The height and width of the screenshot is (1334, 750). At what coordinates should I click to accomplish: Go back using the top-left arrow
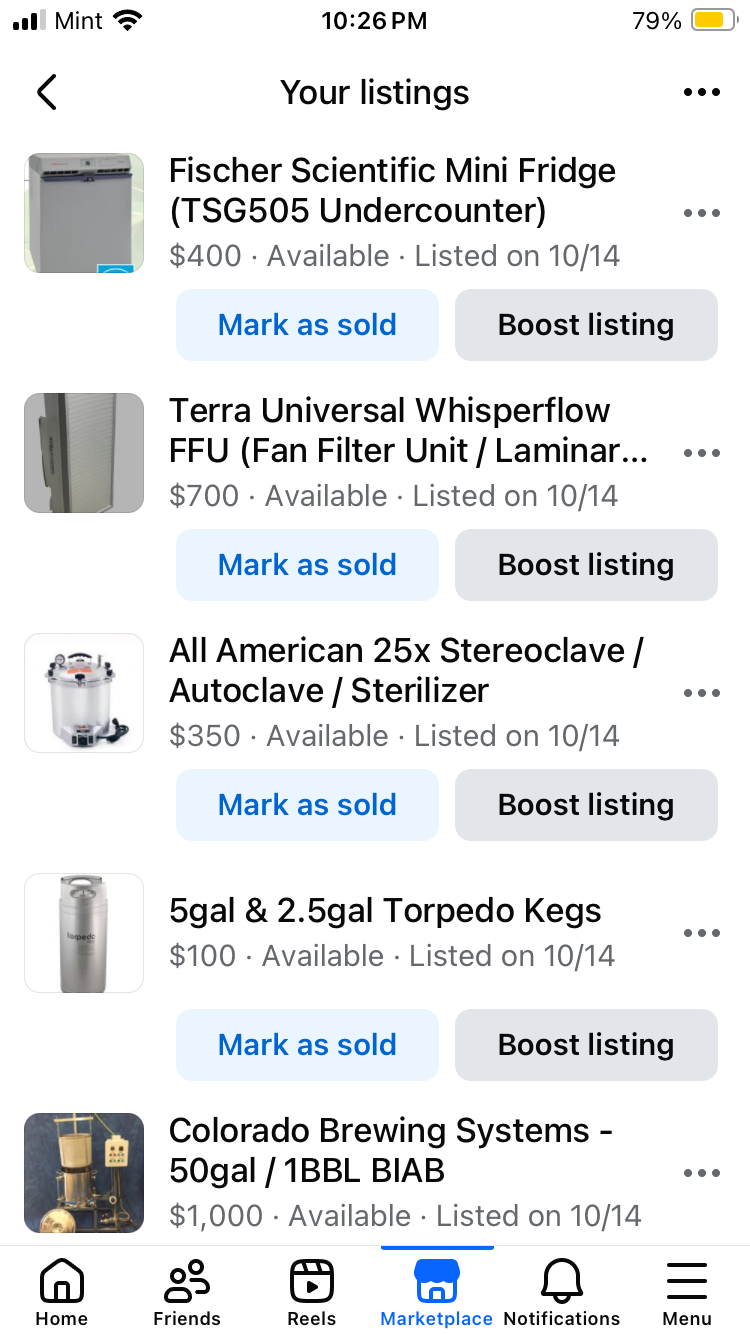[46, 92]
